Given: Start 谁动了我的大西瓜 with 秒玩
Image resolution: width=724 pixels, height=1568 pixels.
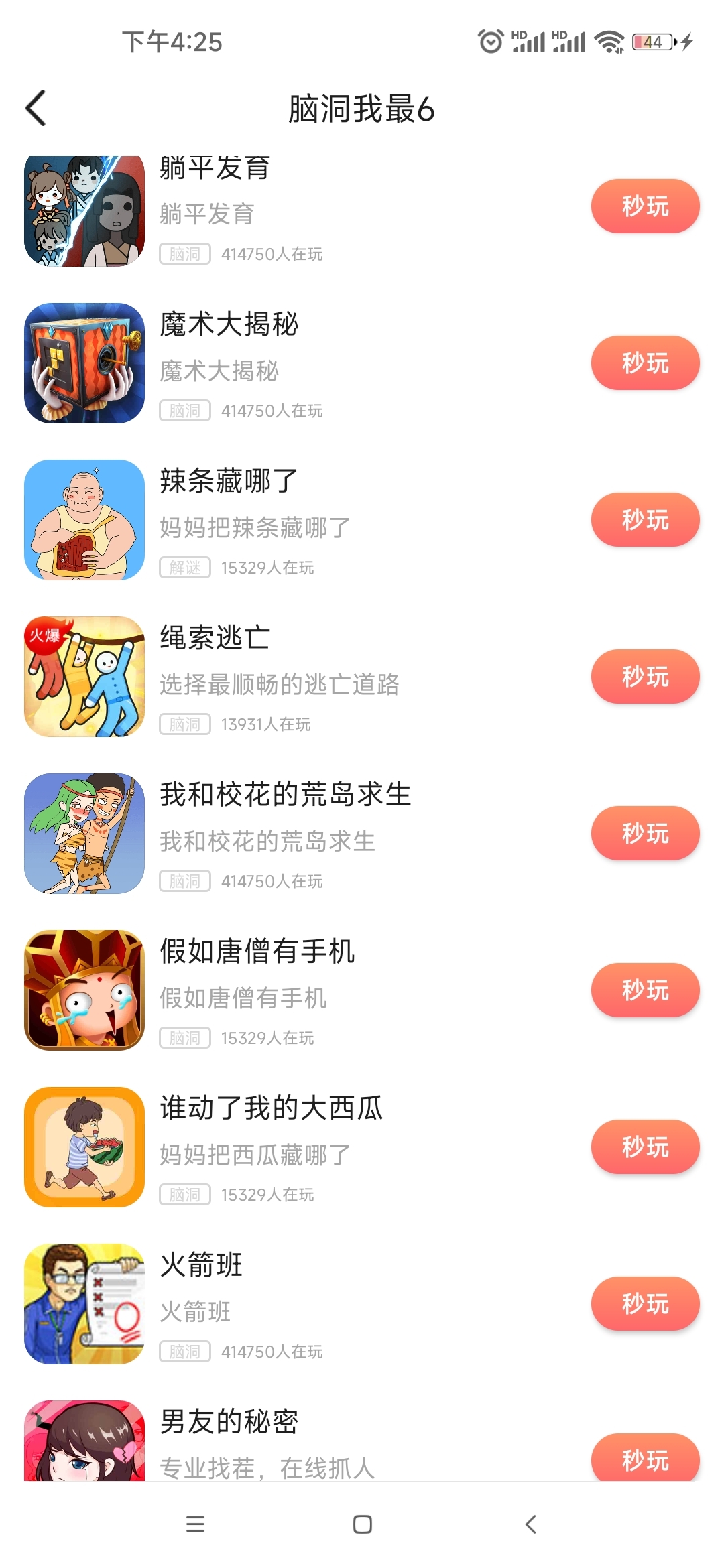Looking at the screenshot, I should [645, 1147].
